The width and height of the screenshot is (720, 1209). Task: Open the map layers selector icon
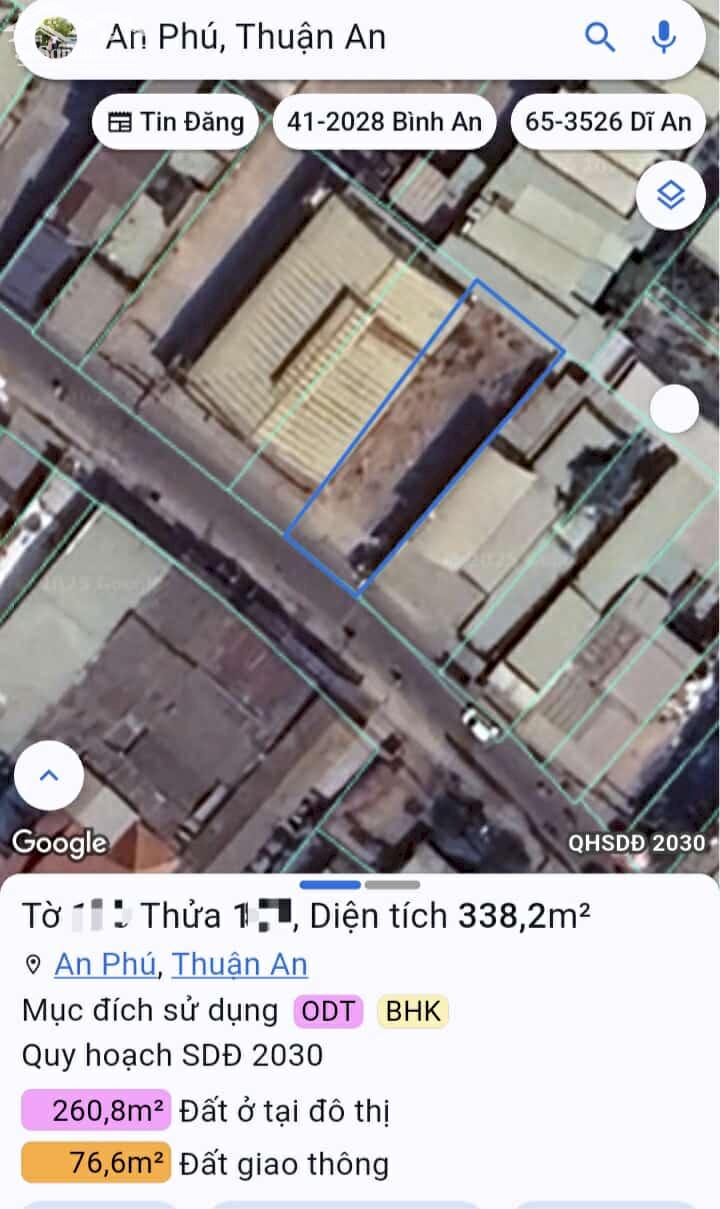coord(671,194)
